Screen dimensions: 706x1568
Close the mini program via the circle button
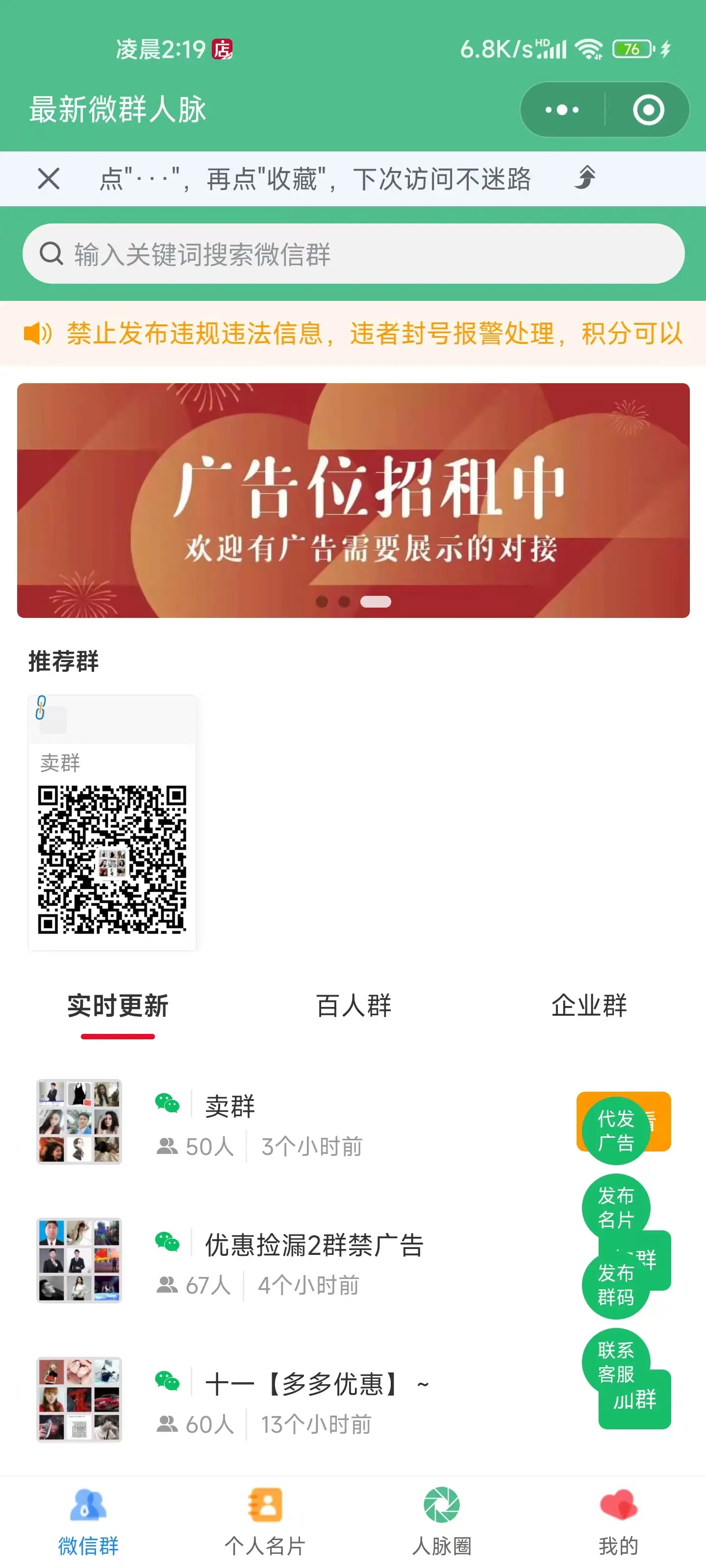point(648,110)
